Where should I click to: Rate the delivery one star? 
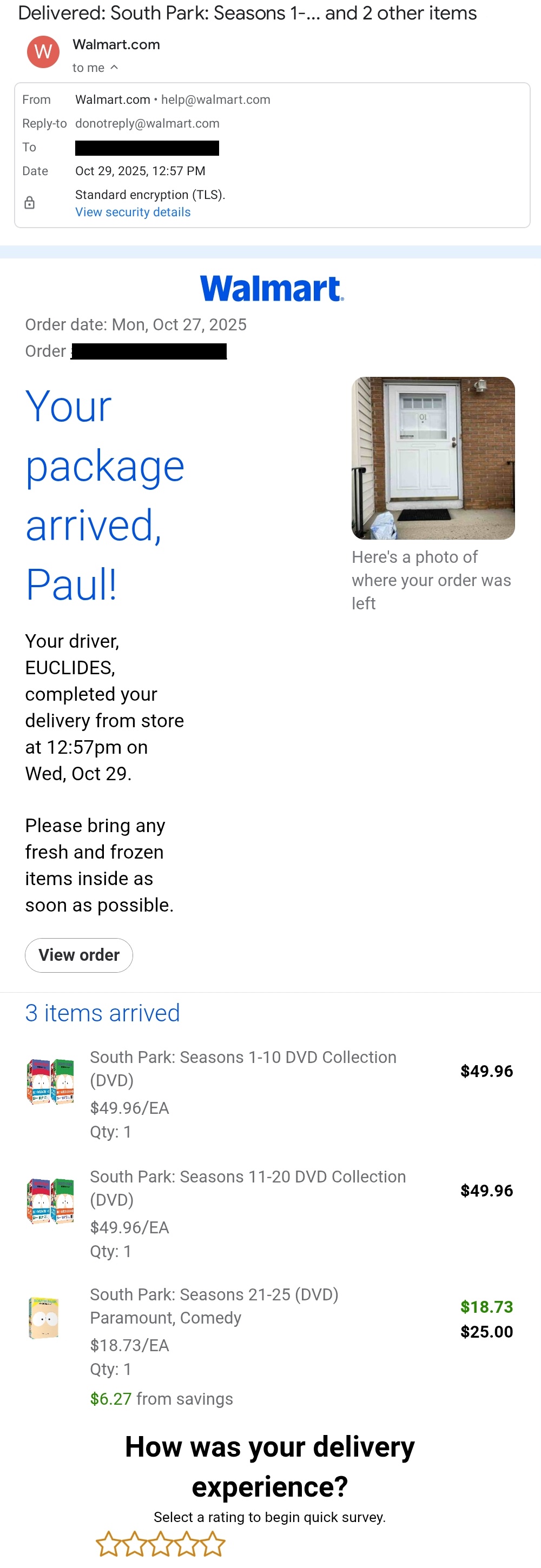pyautogui.click(x=108, y=1543)
